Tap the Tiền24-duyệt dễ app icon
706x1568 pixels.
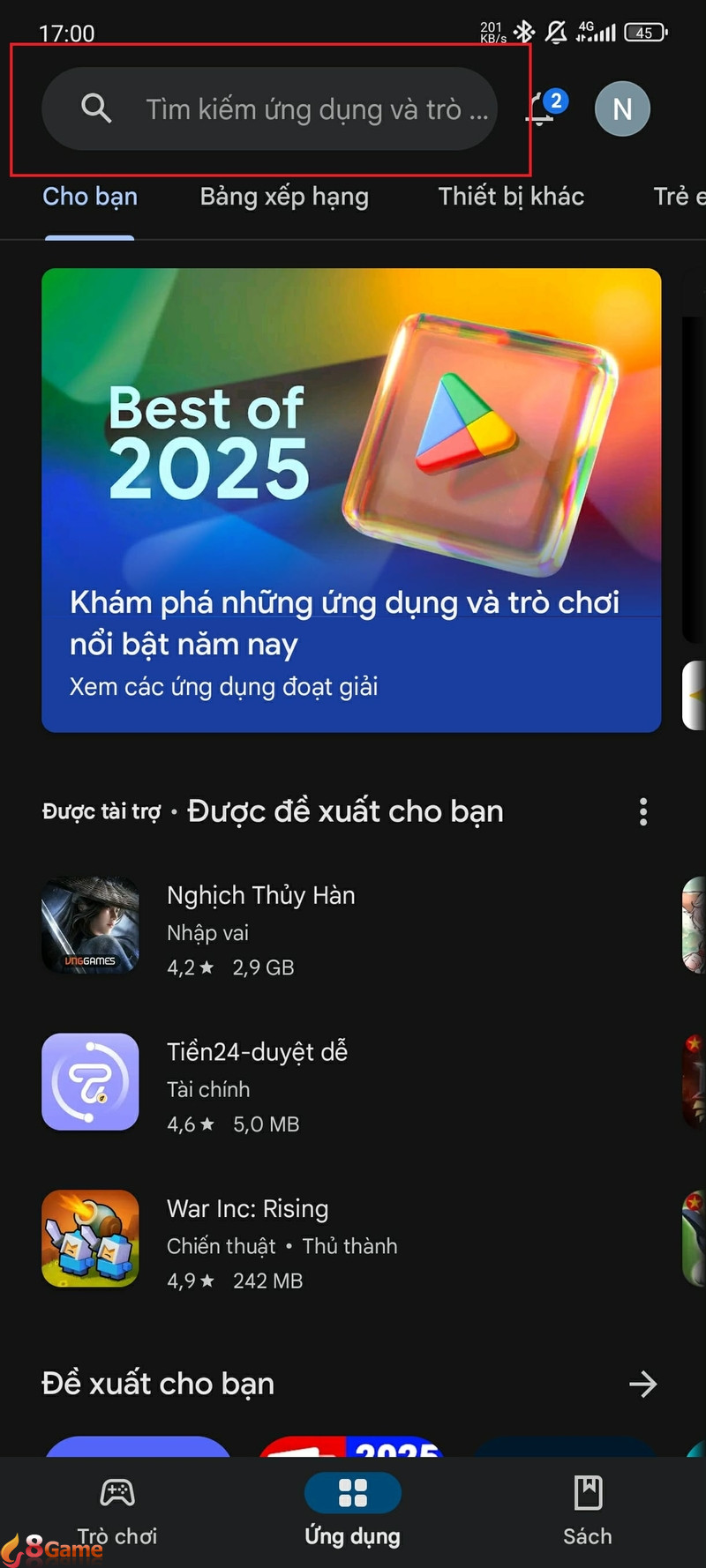pyautogui.click(x=90, y=1082)
